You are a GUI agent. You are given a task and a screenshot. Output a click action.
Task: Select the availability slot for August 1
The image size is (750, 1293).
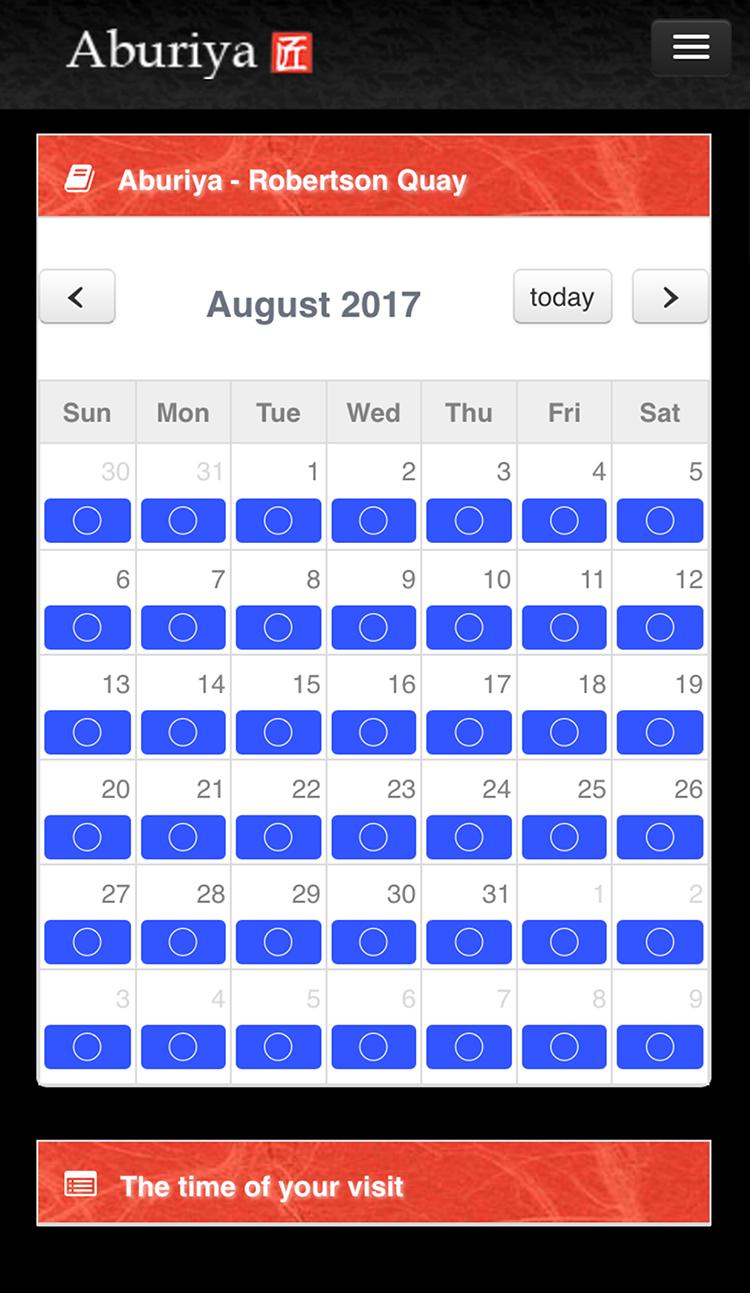278,521
